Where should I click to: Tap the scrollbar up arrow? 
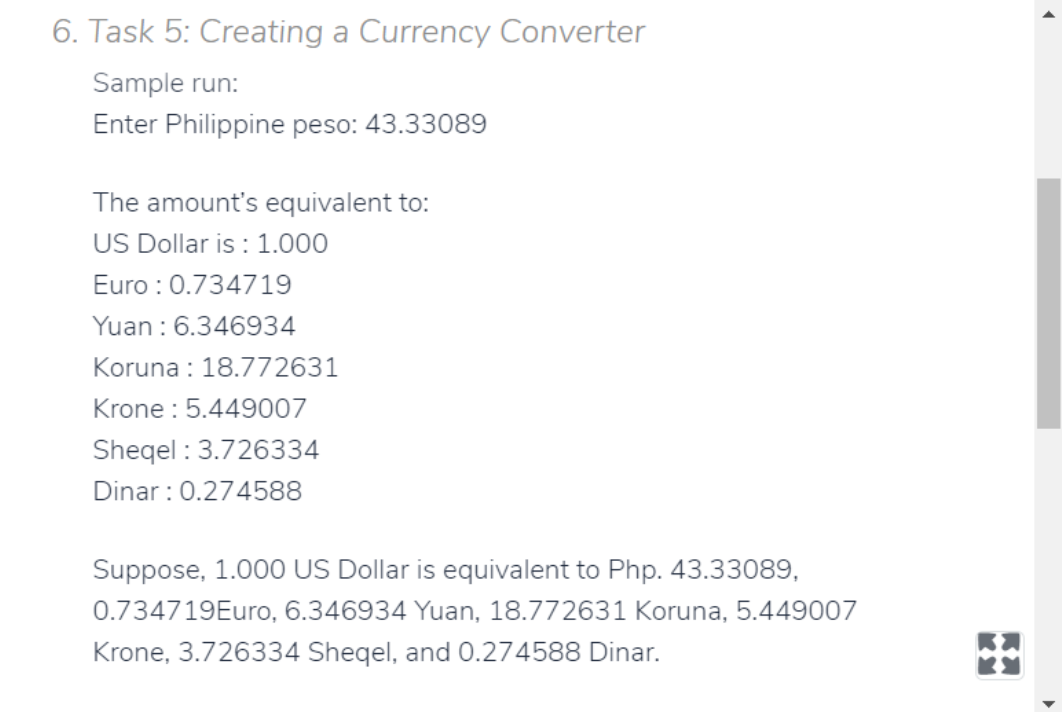coord(1048,8)
